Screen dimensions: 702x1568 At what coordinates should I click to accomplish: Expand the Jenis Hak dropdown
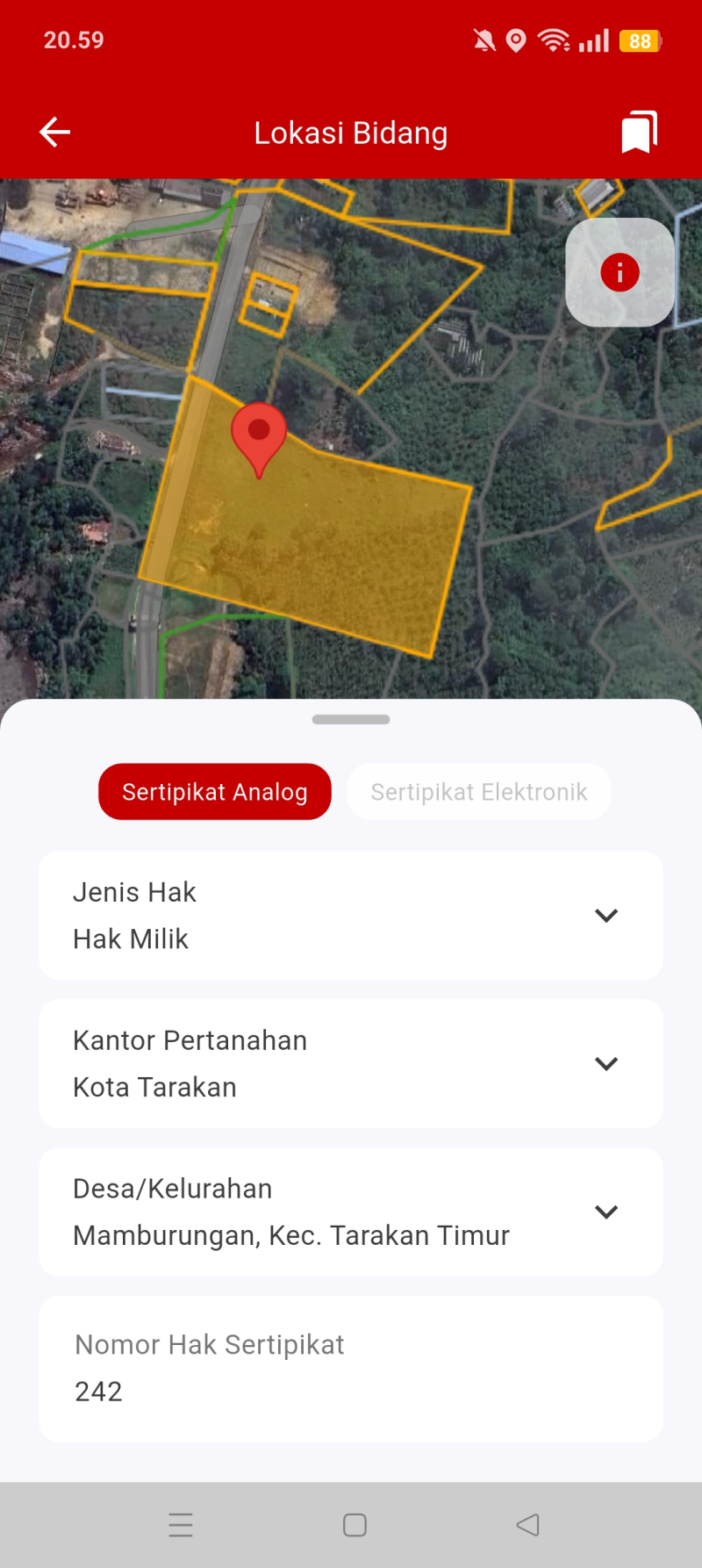[x=606, y=915]
